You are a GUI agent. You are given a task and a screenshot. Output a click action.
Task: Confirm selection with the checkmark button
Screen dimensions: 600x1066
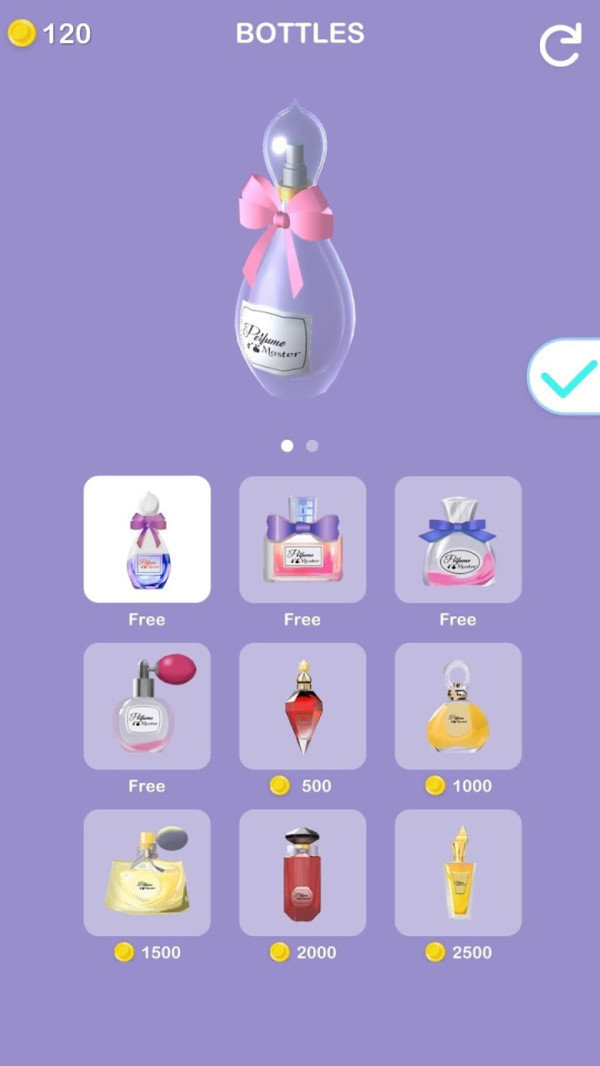566,377
